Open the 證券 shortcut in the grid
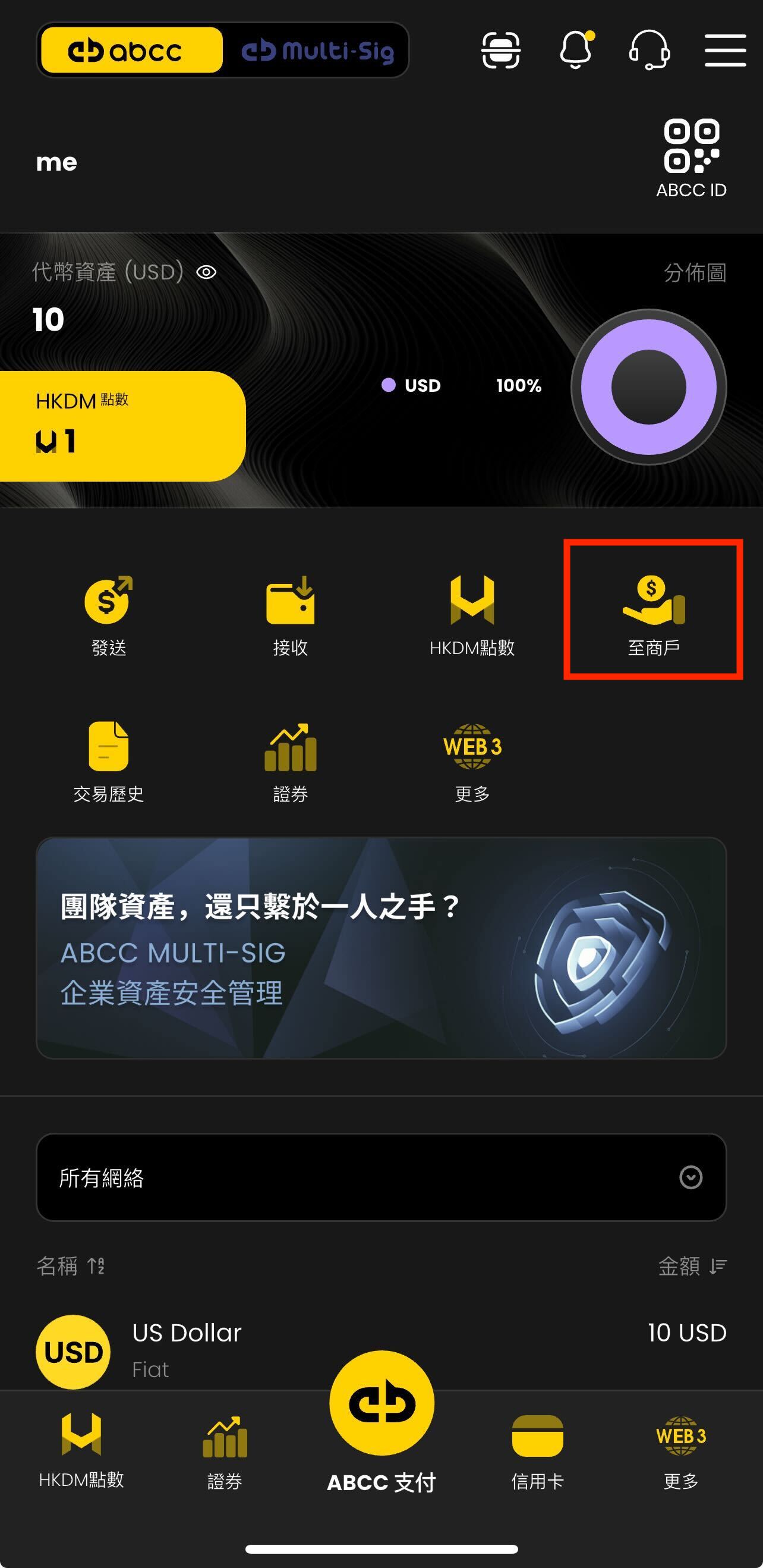The width and height of the screenshot is (763, 1568). tap(290, 761)
